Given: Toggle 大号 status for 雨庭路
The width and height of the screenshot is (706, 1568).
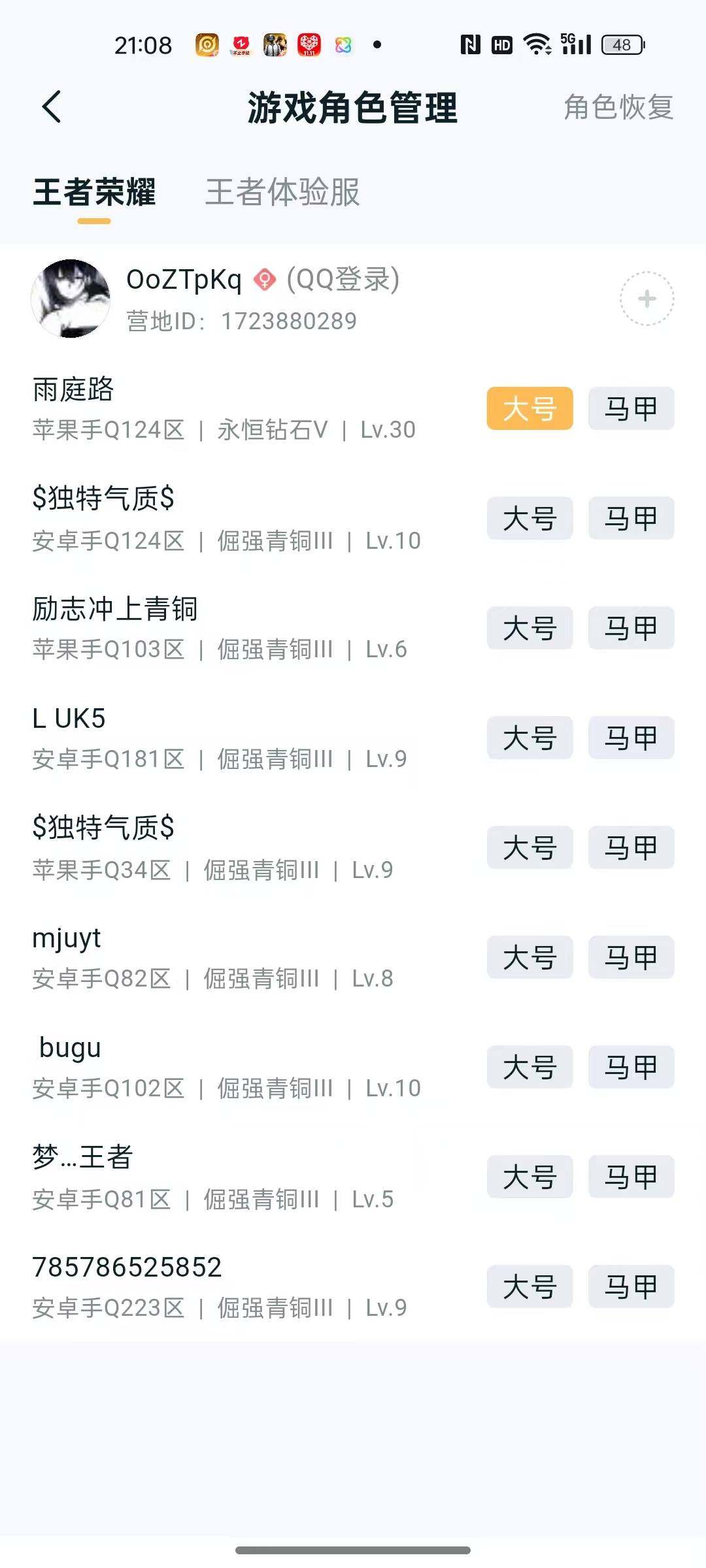Looking at the screenshot, I should click(x=529, y=408).
